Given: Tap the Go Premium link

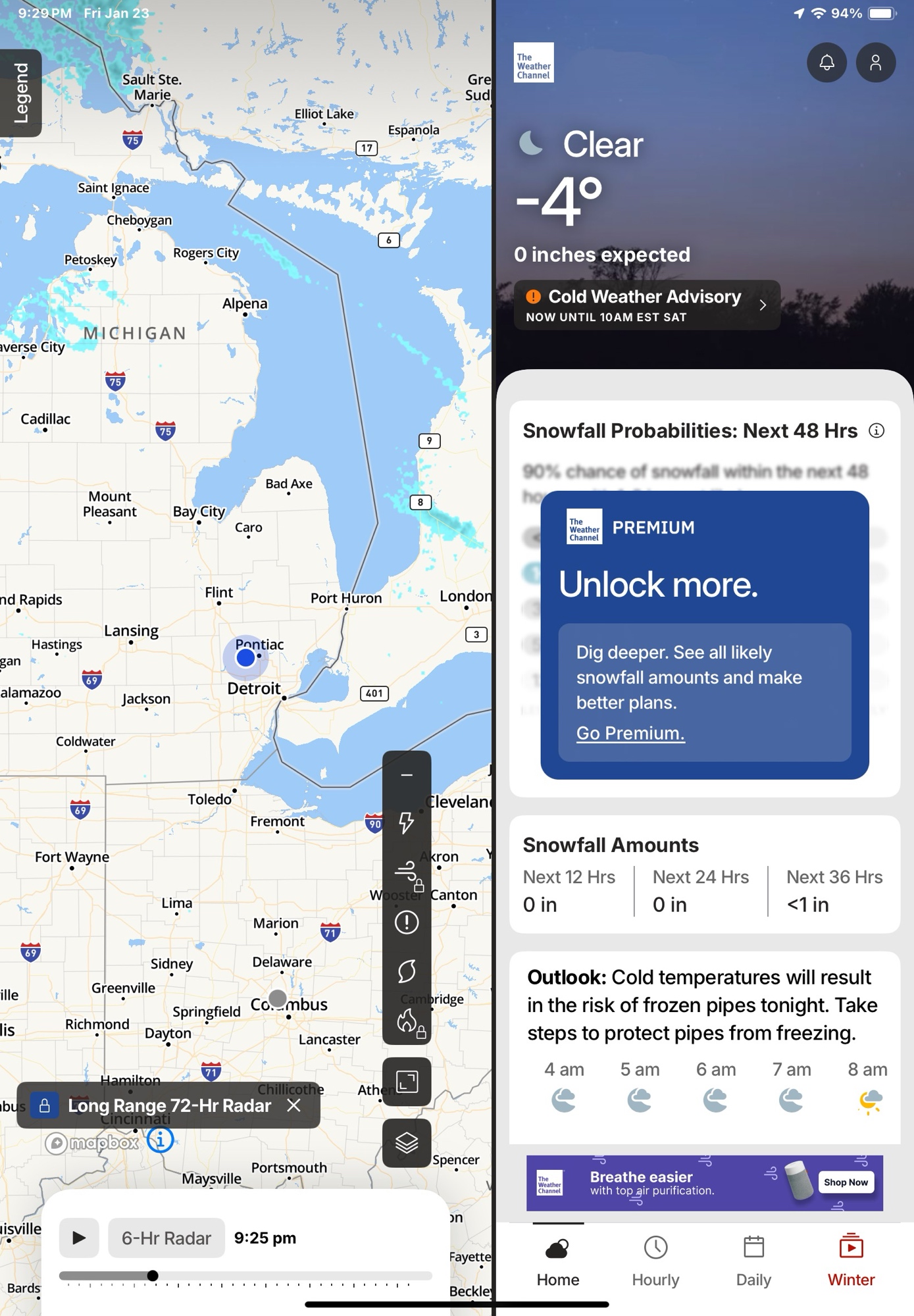Looking at the screenshot, I should click(x=630, y=733).
